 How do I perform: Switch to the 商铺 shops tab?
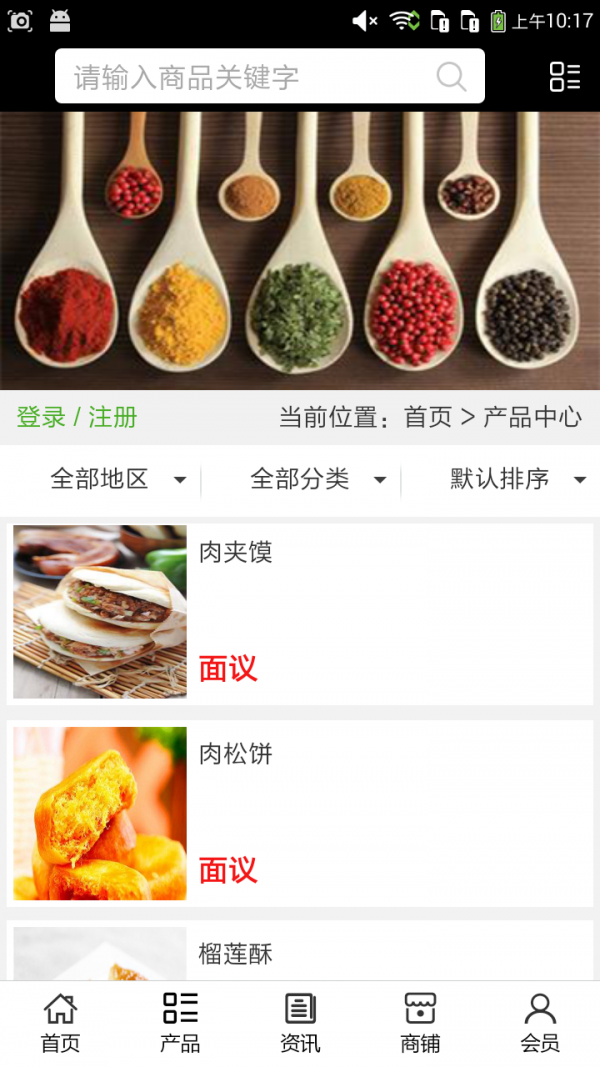tap(420, 1023)
